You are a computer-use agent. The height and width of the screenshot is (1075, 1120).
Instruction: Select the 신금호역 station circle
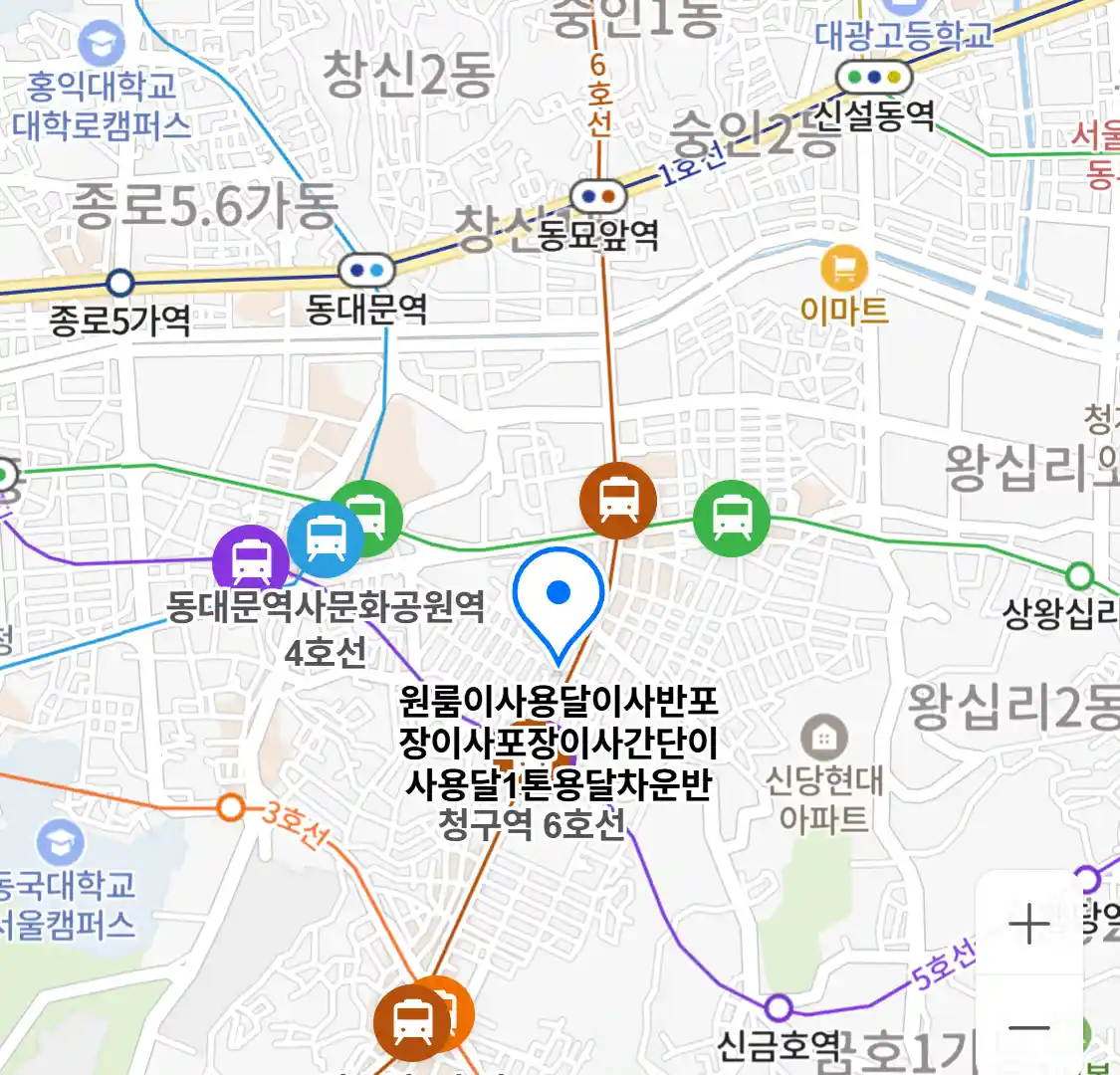[779, 1007]
